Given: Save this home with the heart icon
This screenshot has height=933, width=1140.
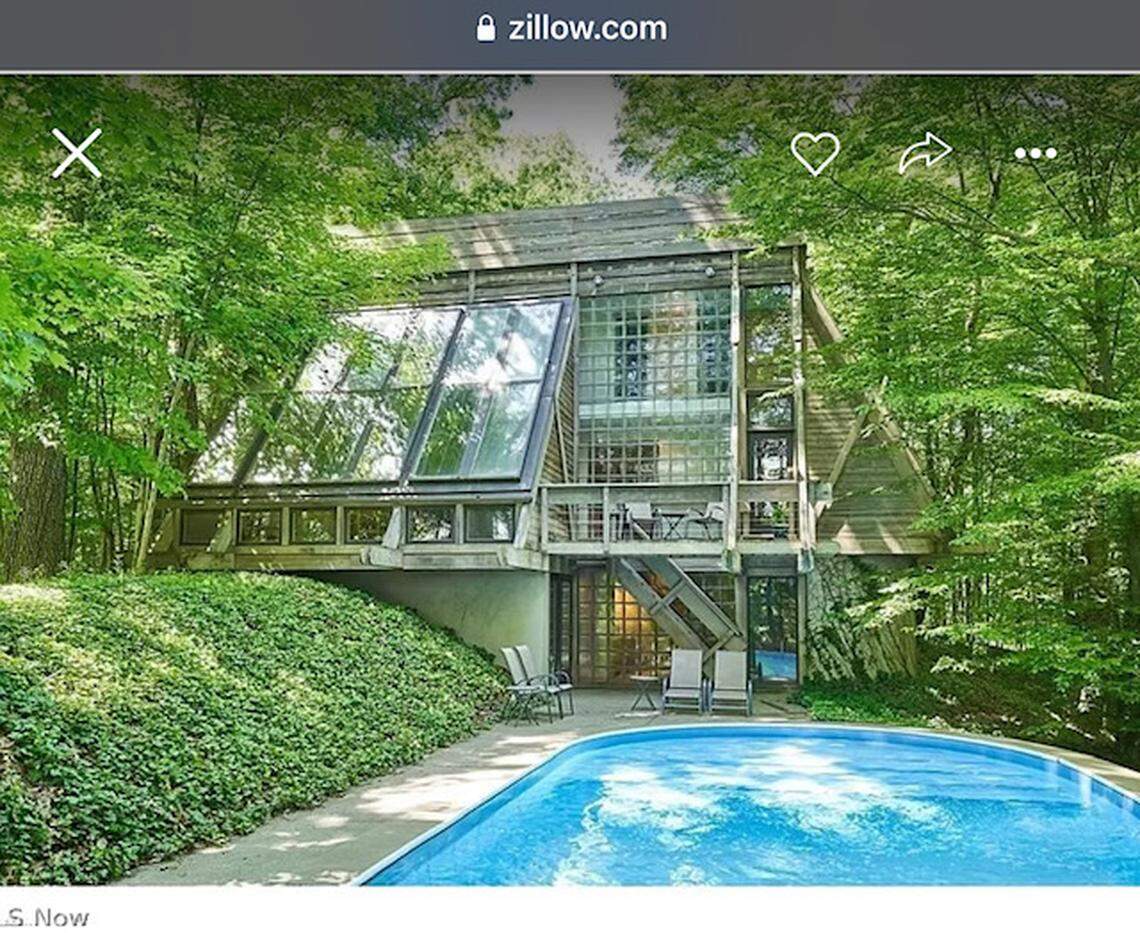Looking at the screenshot, I should 815,153.
